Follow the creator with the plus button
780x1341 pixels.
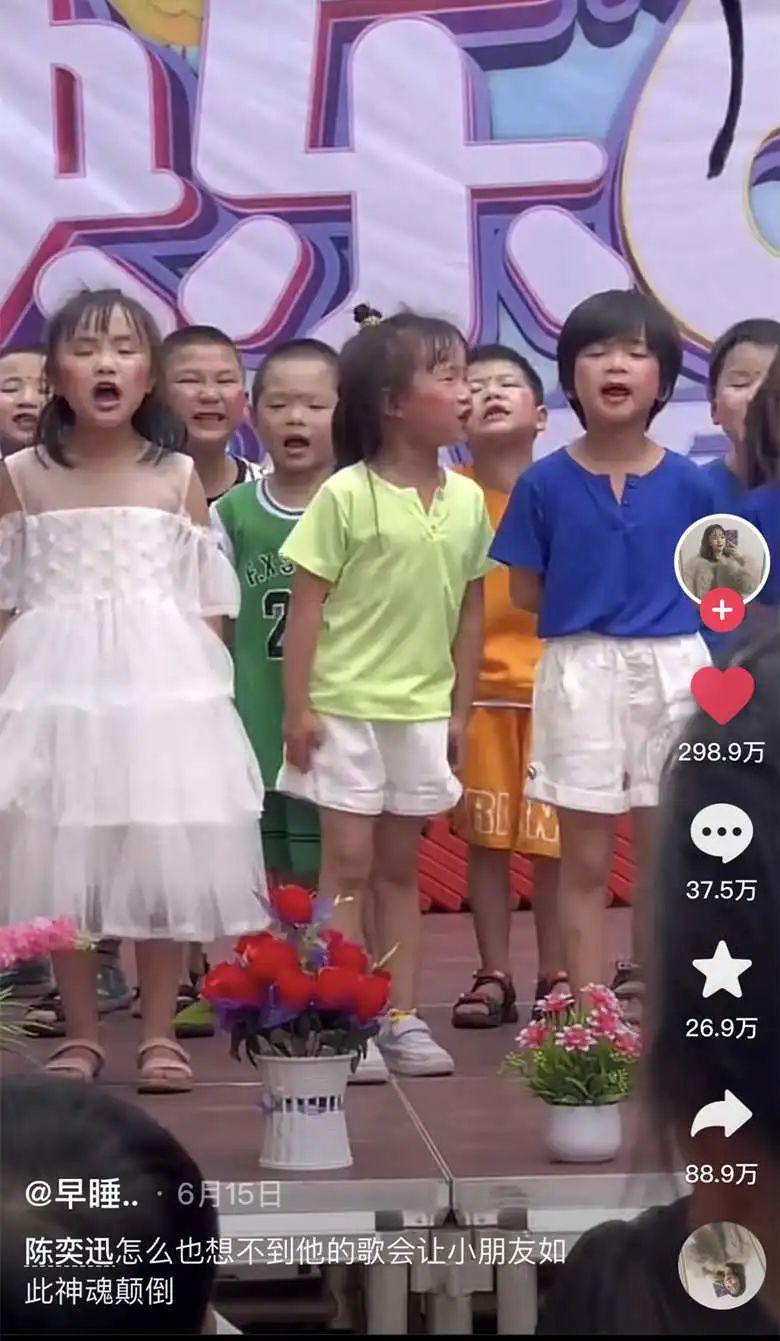coord(721,609)
